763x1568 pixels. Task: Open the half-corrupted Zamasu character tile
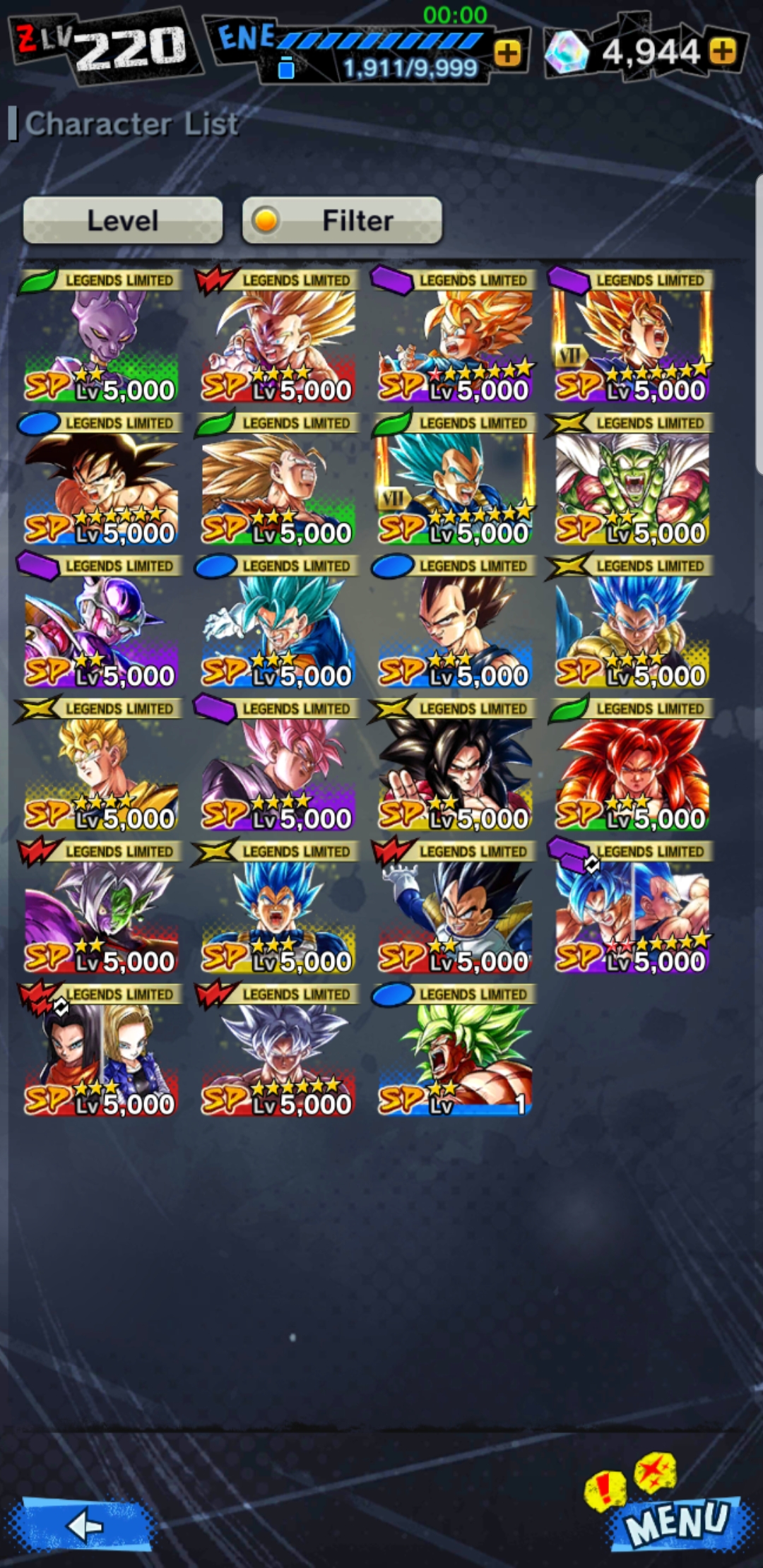click(x=100, y=907)
